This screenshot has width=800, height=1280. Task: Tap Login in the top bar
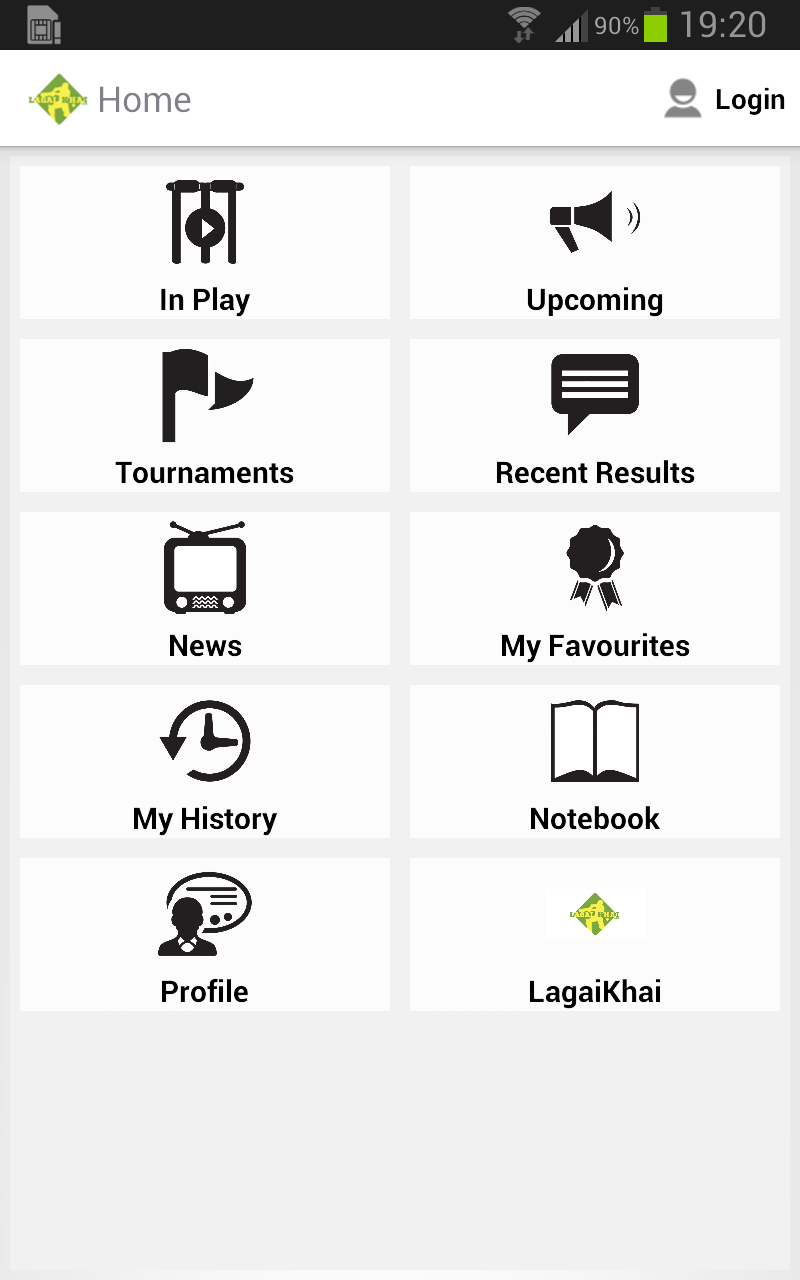tap(726, 100)
